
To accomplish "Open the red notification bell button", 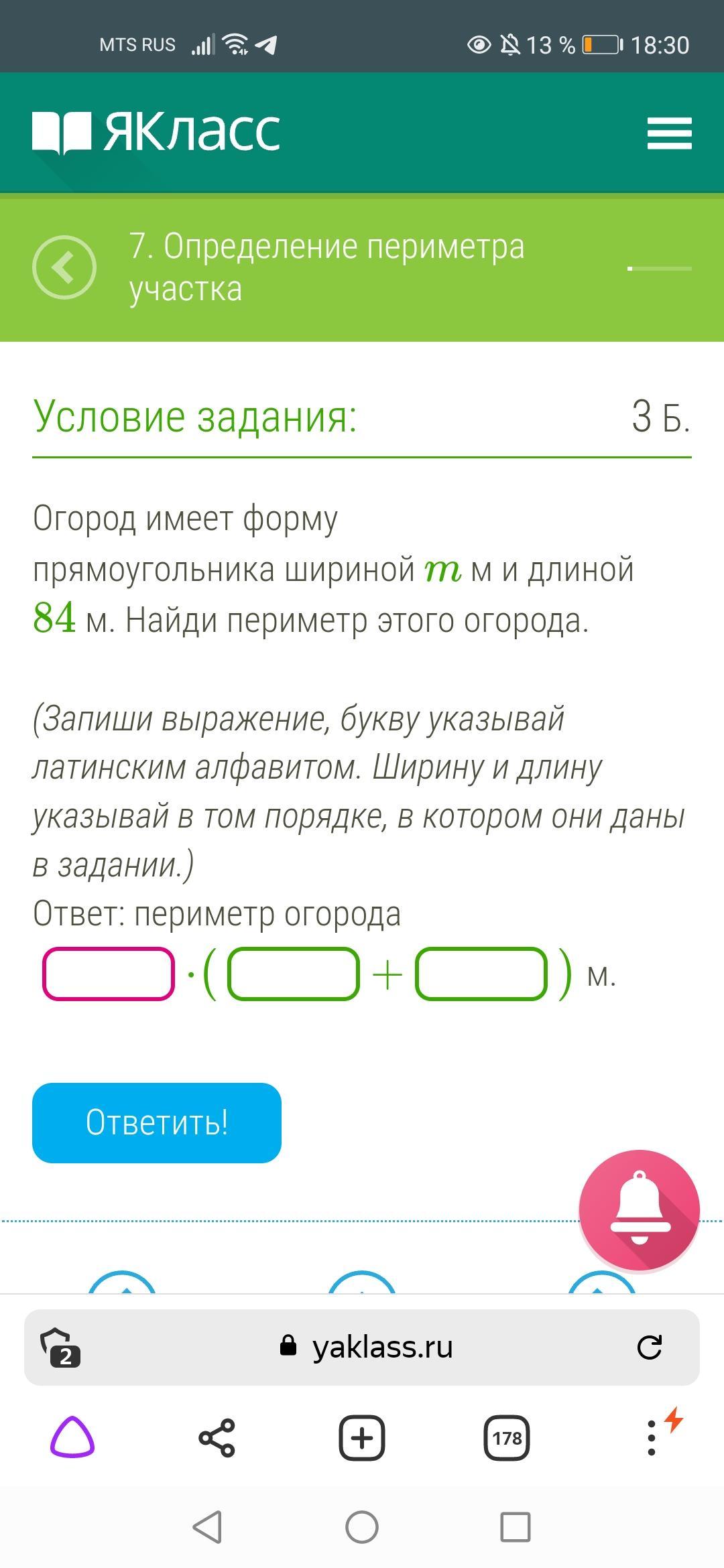I will 640,1210.
